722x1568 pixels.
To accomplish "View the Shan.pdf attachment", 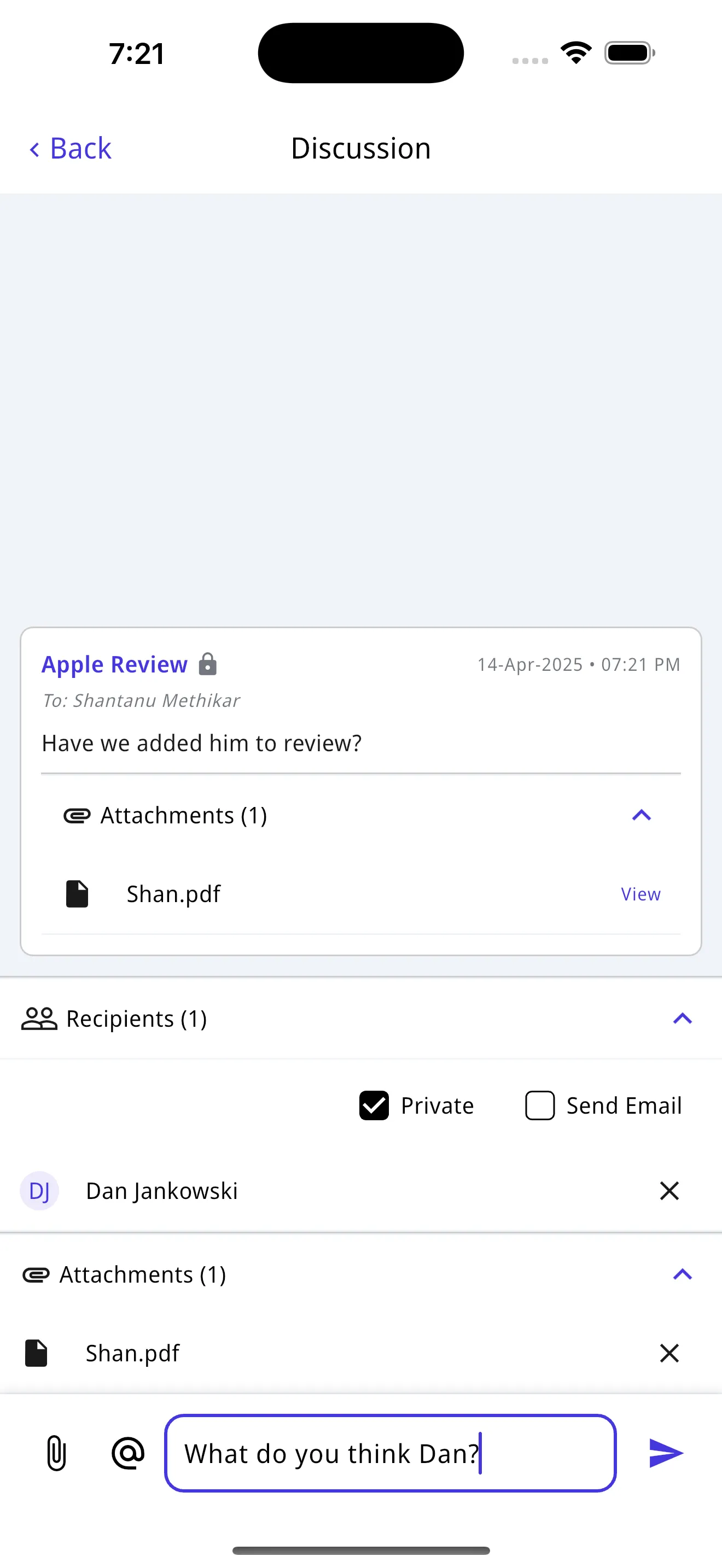I will pyautogui.click(x=640, y=893).
